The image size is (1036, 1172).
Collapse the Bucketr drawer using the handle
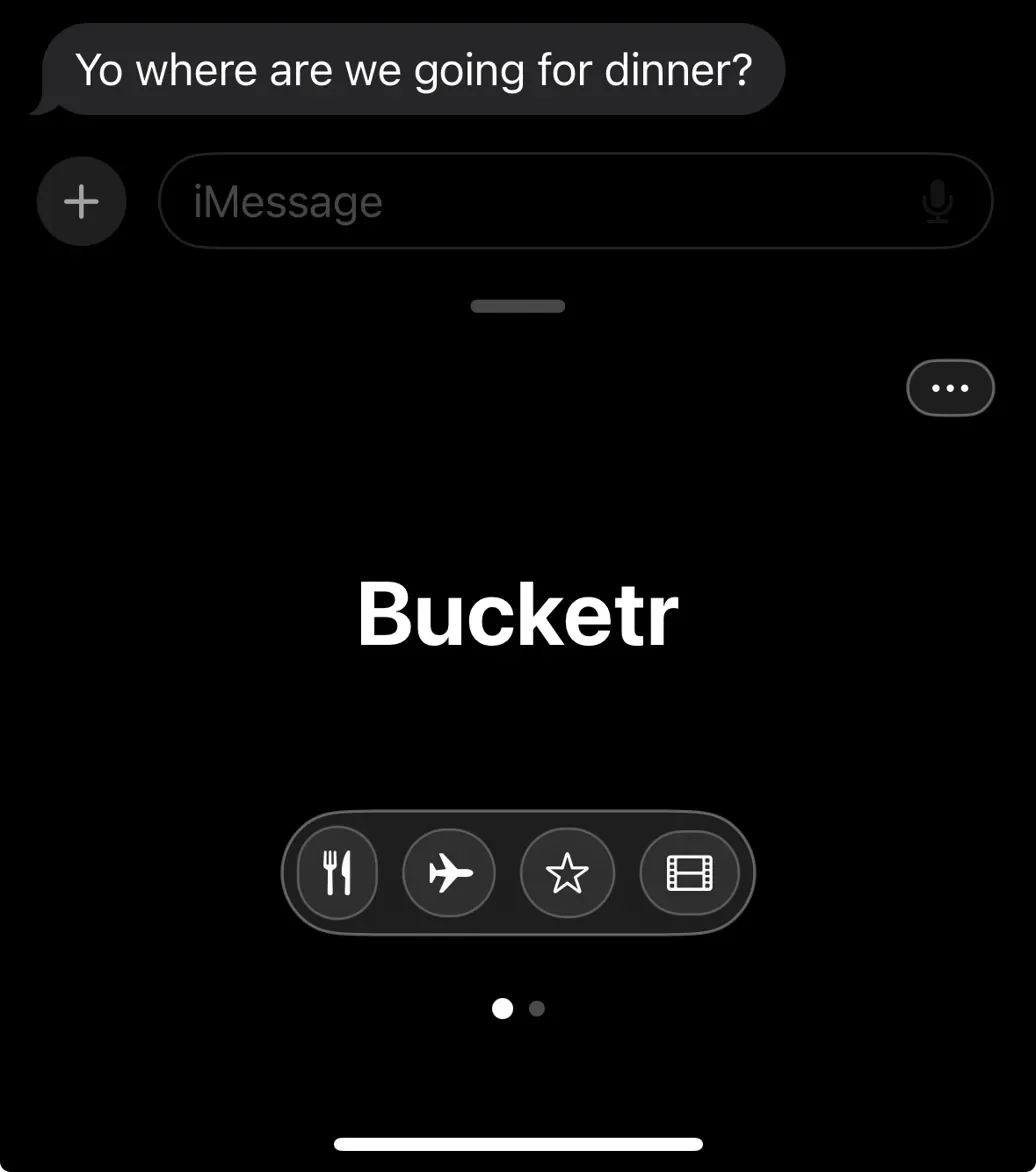517,306
